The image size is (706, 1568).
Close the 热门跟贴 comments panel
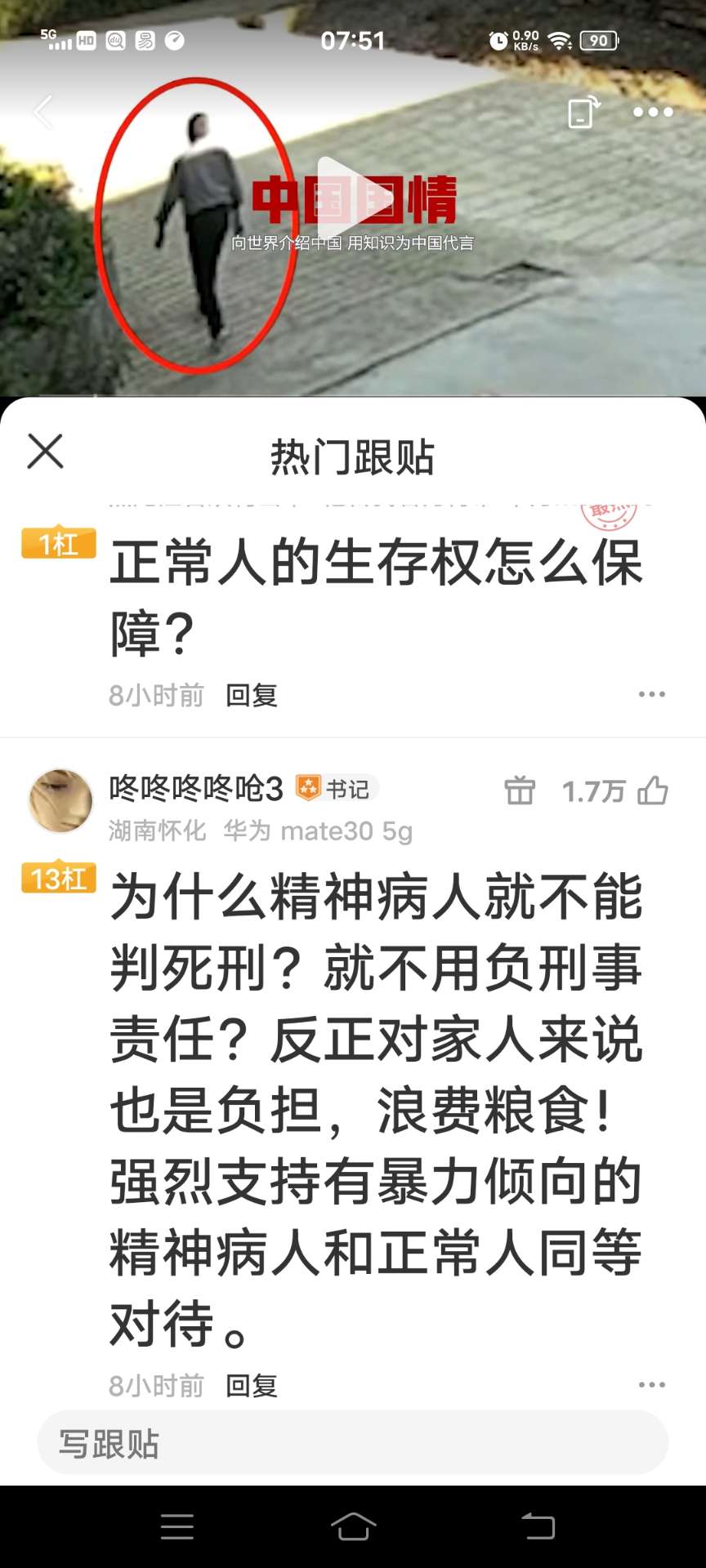[x=45, y=451]
